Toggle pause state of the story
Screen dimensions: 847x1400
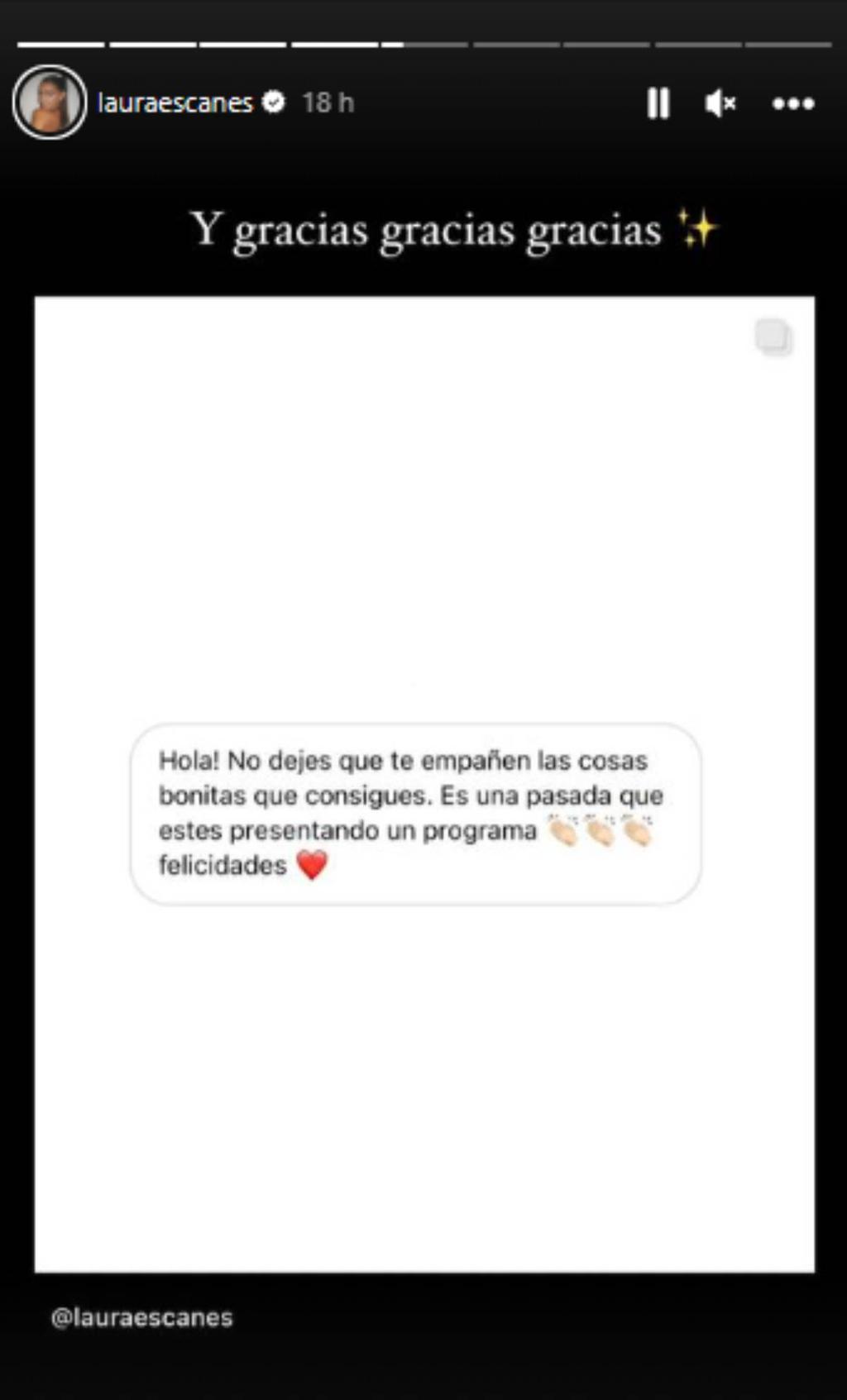coord(658,103)
